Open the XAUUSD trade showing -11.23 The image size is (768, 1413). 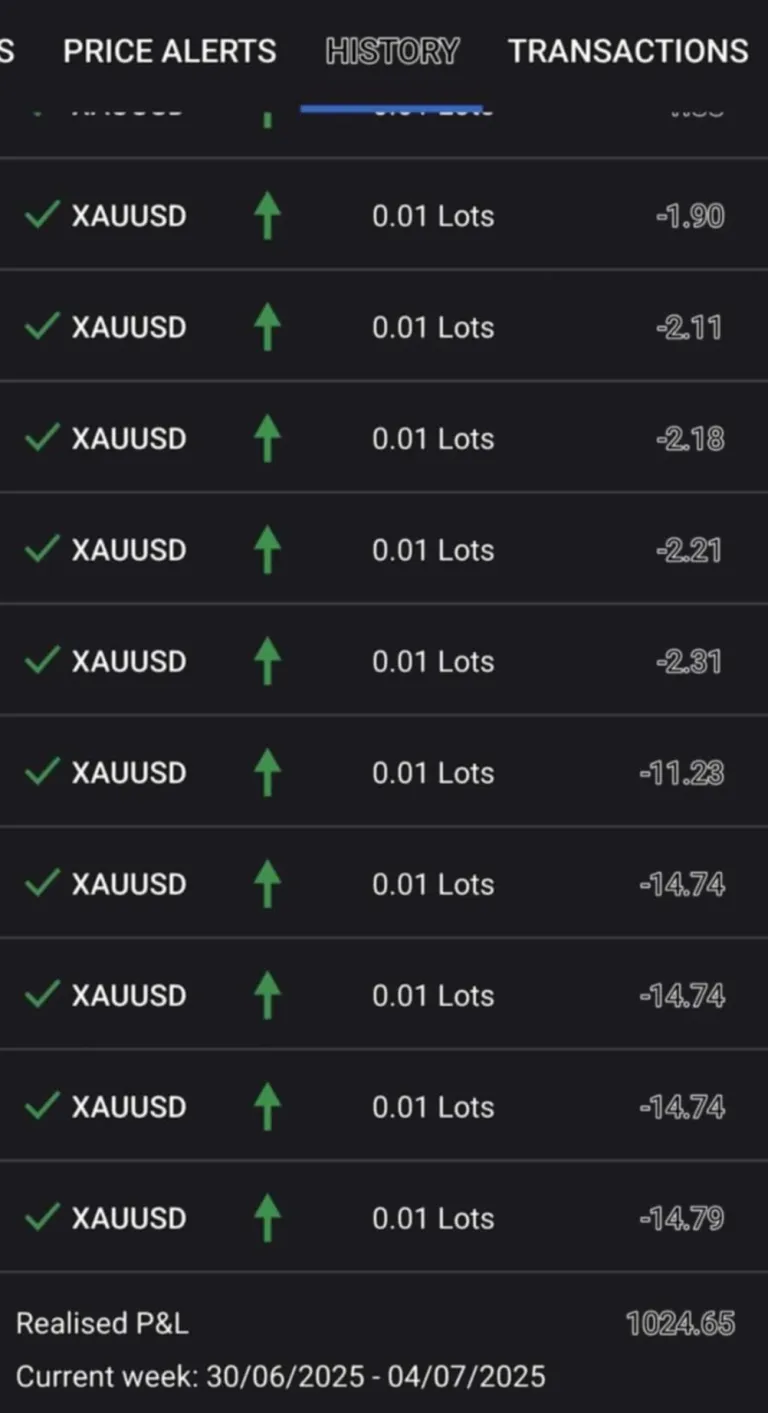384,772
